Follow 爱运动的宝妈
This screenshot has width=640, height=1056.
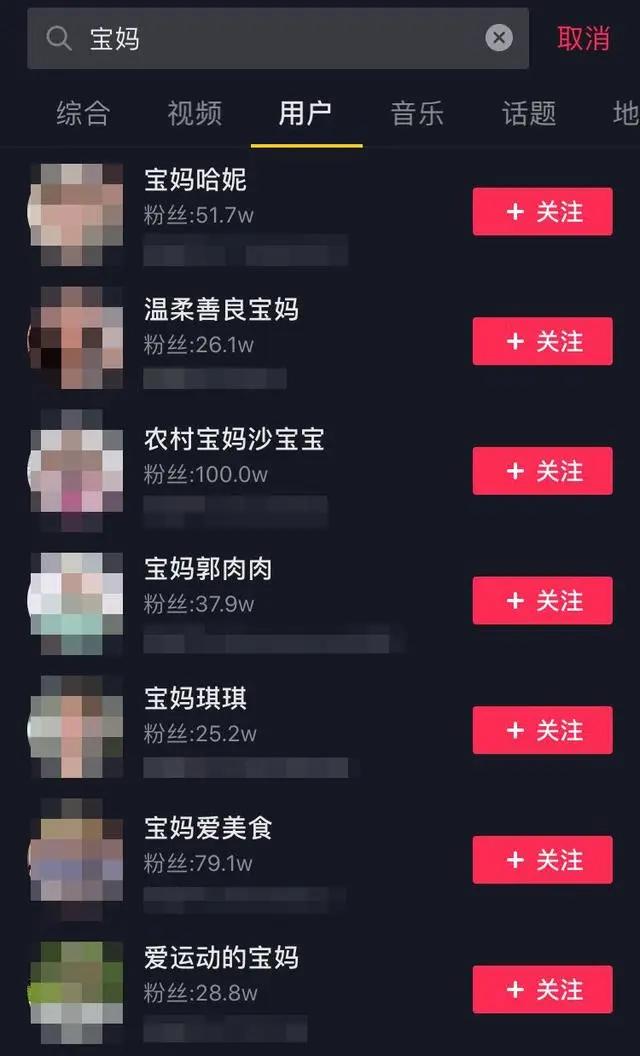click(x=542, y=989)
